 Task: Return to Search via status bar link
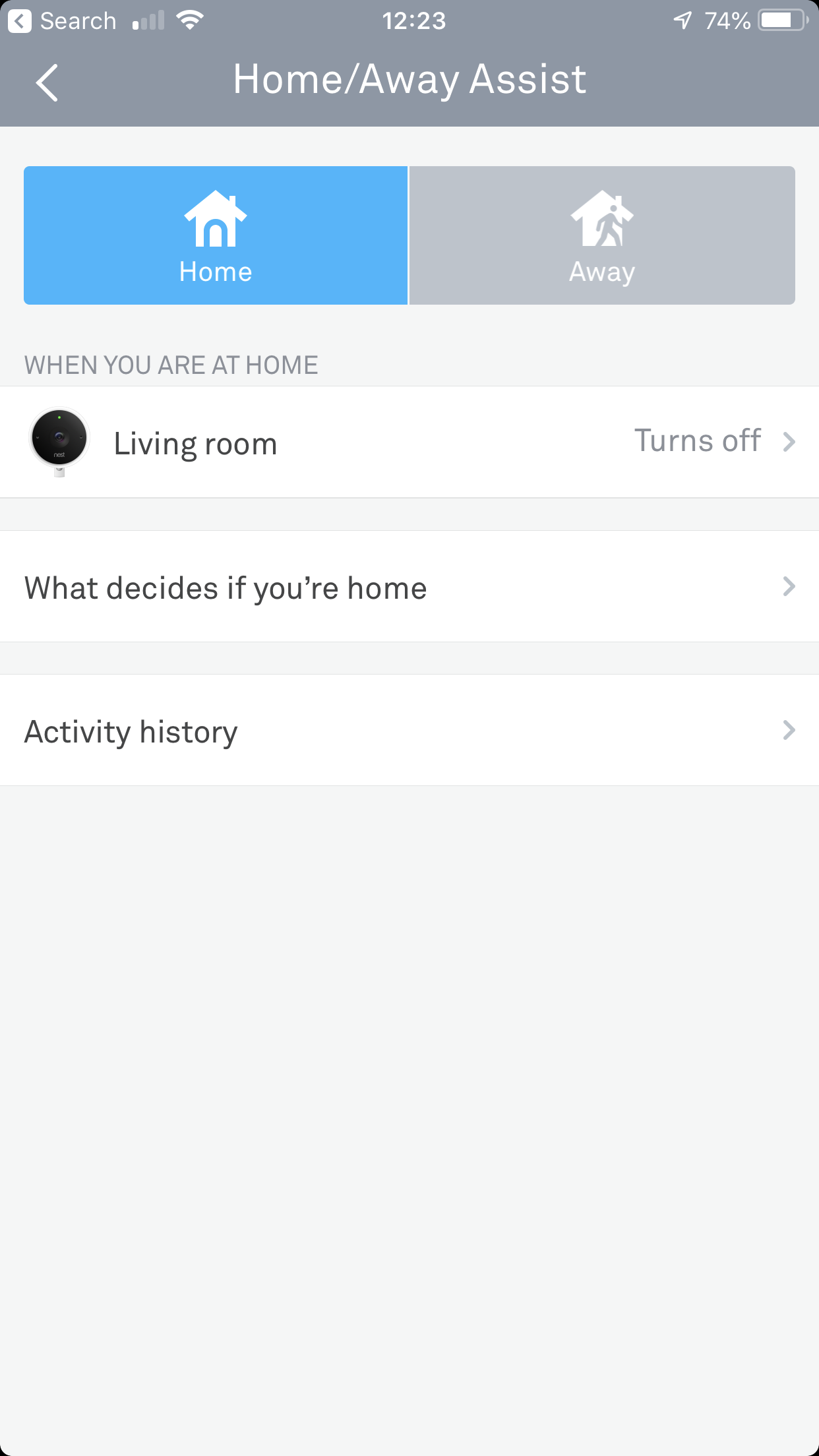(63, 21)
